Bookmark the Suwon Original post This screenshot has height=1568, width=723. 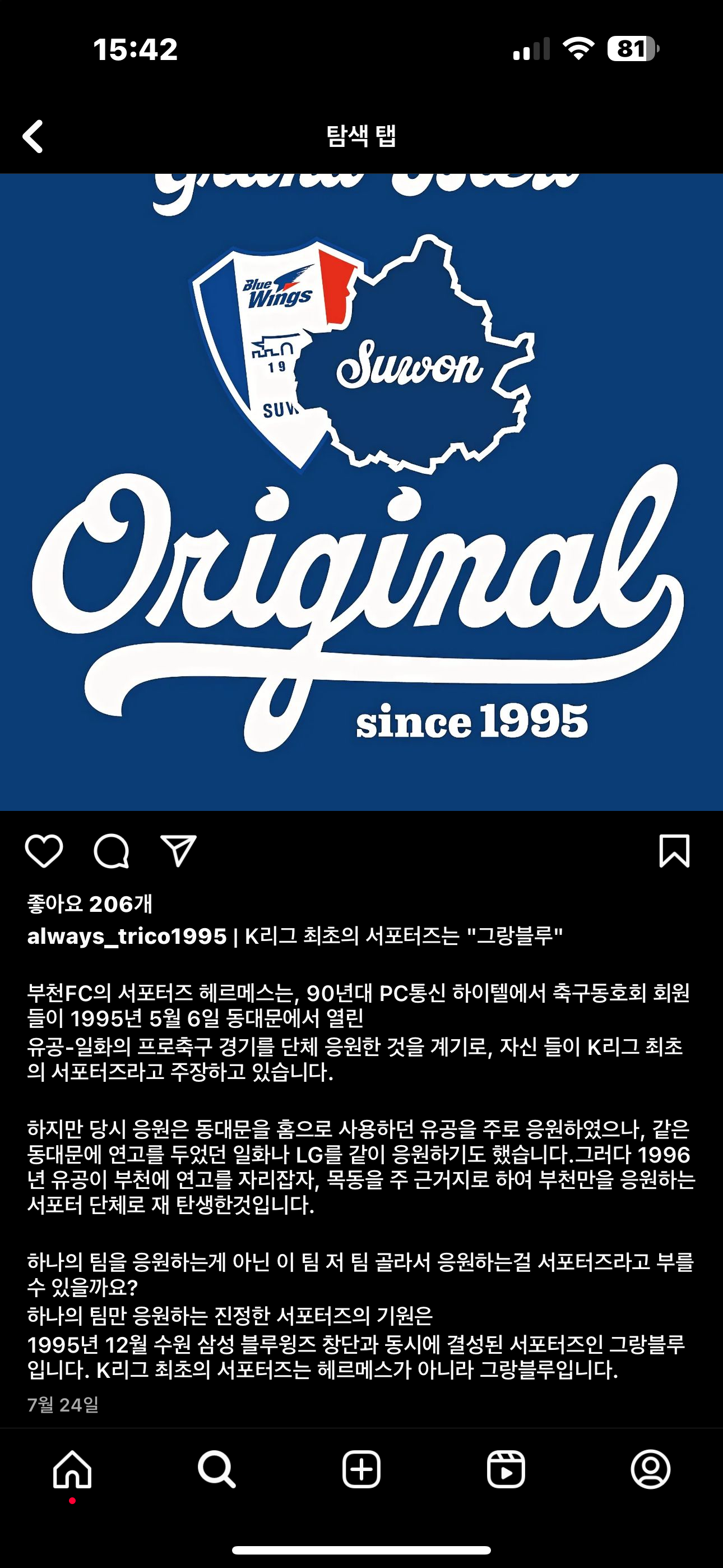pos(674,850)
